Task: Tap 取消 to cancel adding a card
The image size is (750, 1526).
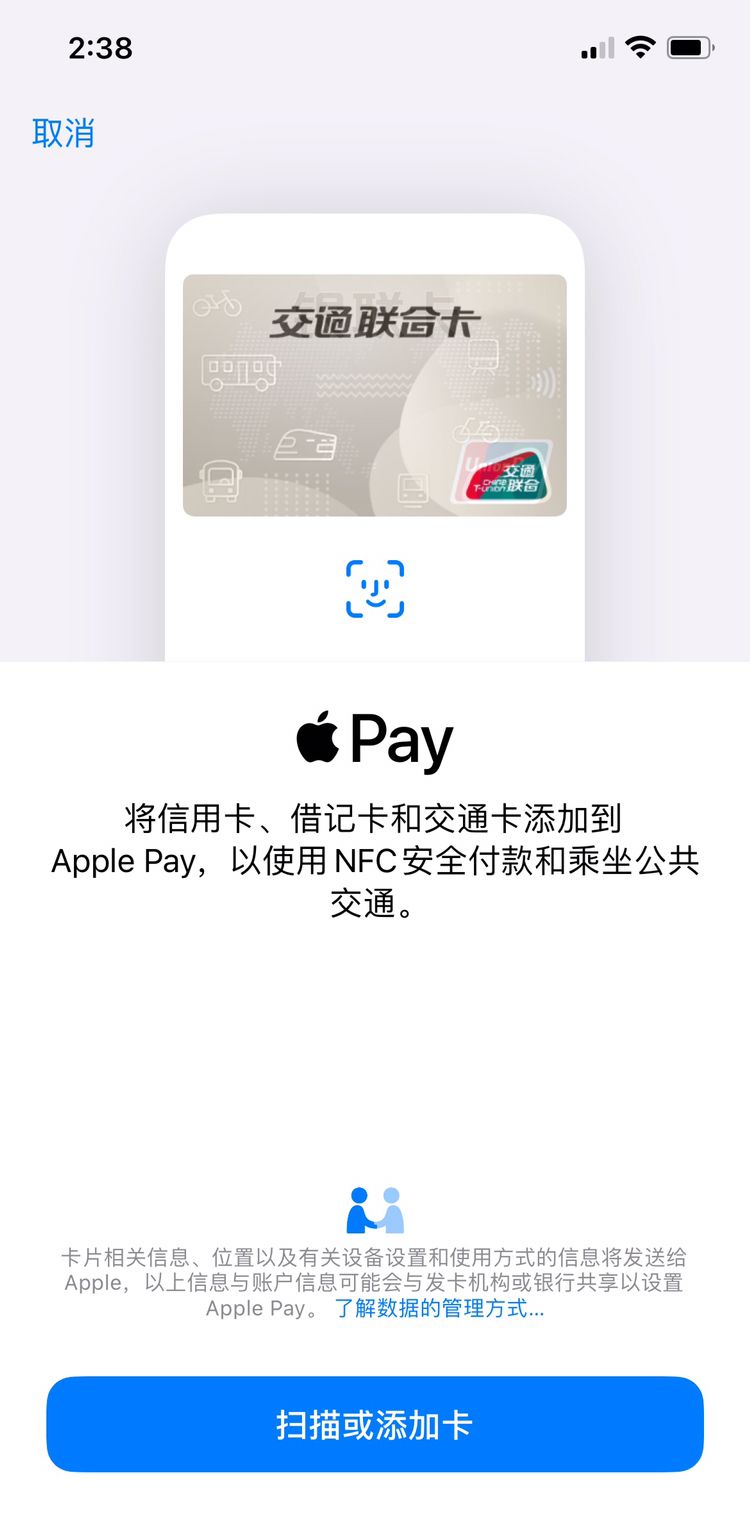Action: pyautogui.click(x=63, y=133)
